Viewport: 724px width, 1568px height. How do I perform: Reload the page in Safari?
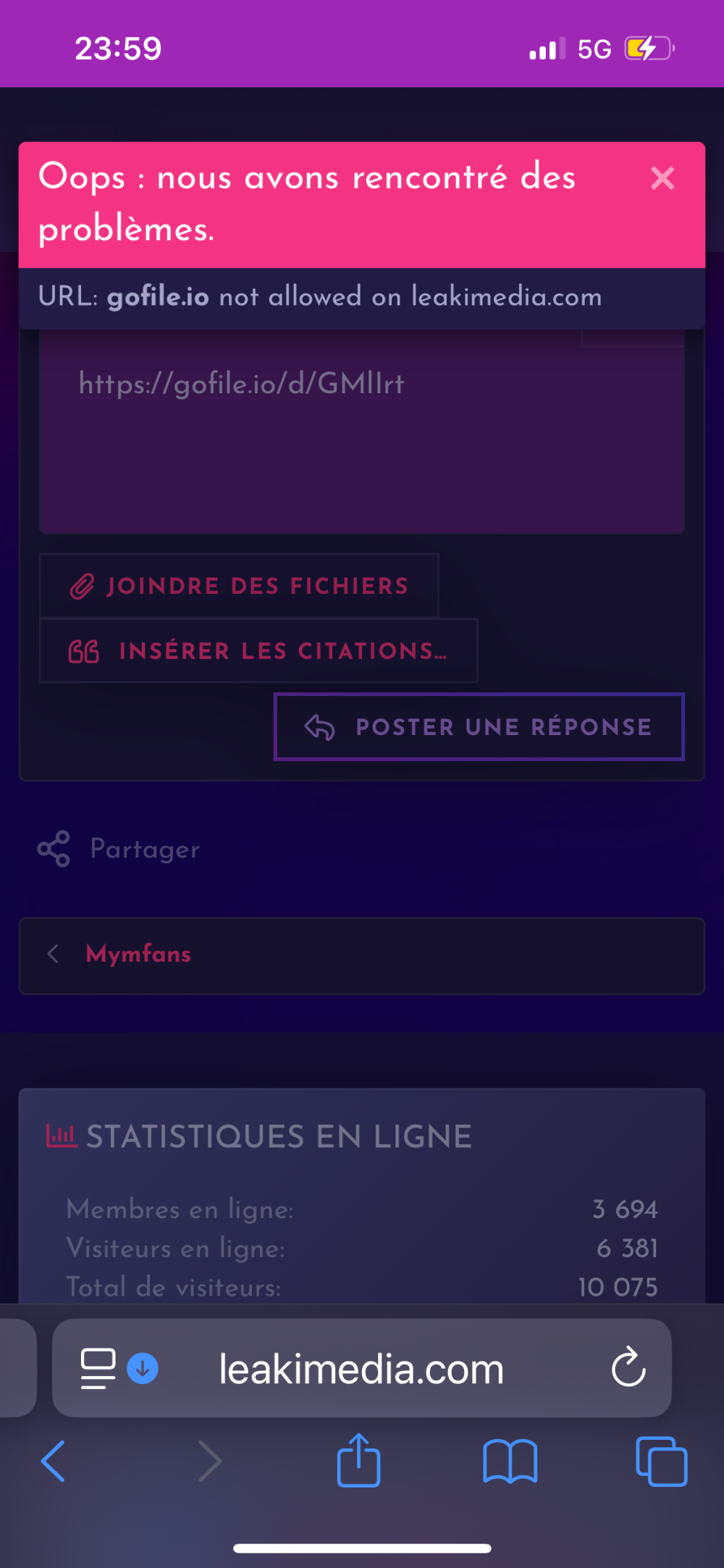[x=628, y=1368]
